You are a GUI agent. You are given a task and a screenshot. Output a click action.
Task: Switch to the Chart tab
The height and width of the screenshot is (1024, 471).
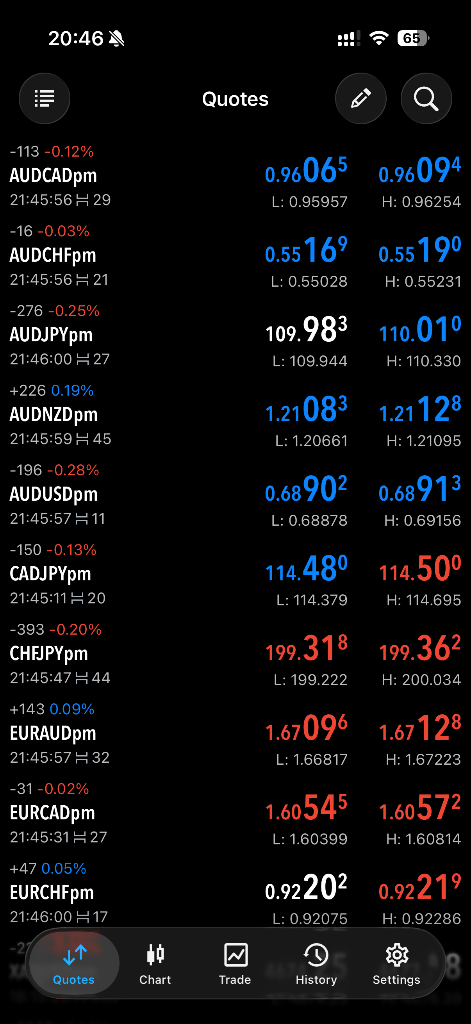coord(155,964)
